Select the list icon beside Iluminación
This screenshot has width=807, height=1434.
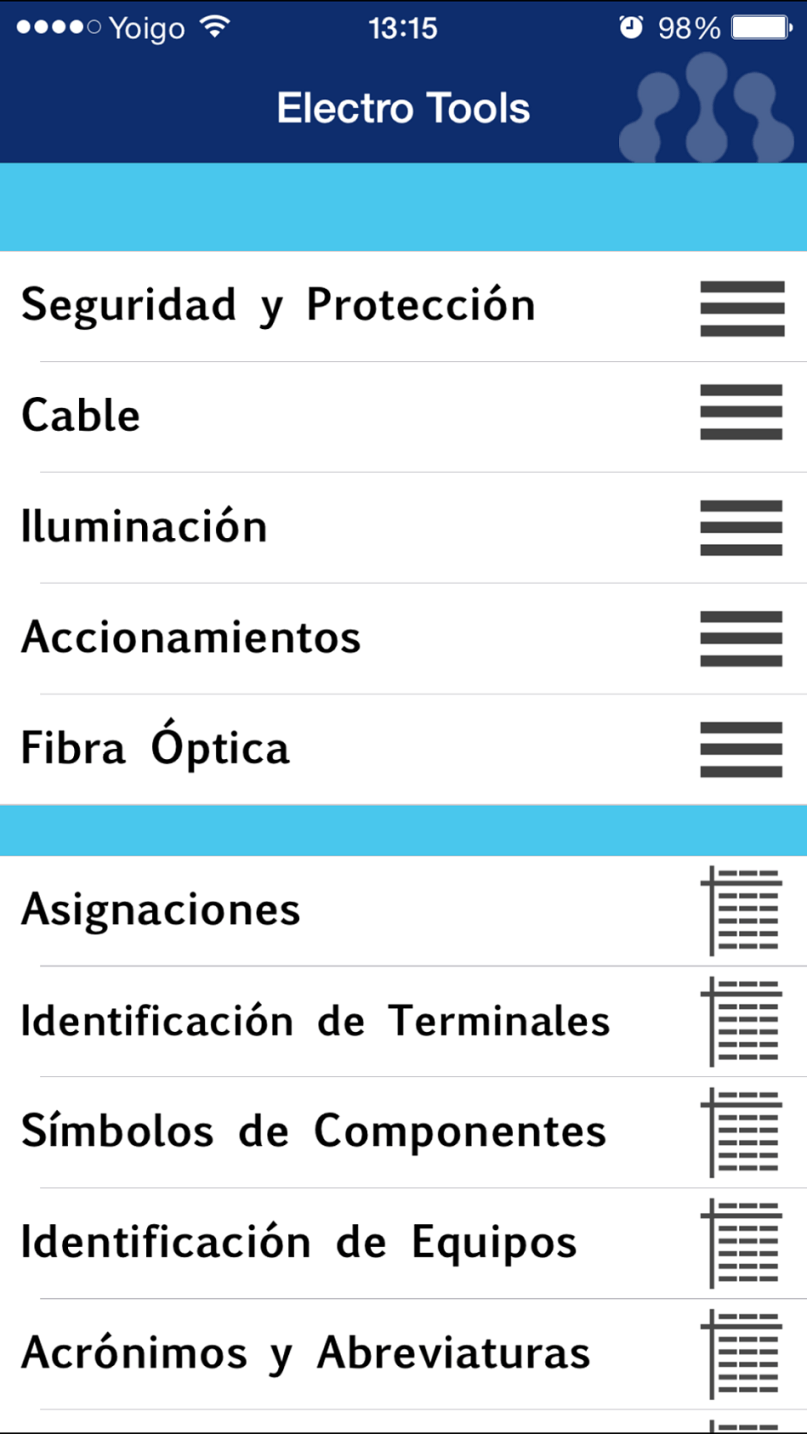click(741, 527)
